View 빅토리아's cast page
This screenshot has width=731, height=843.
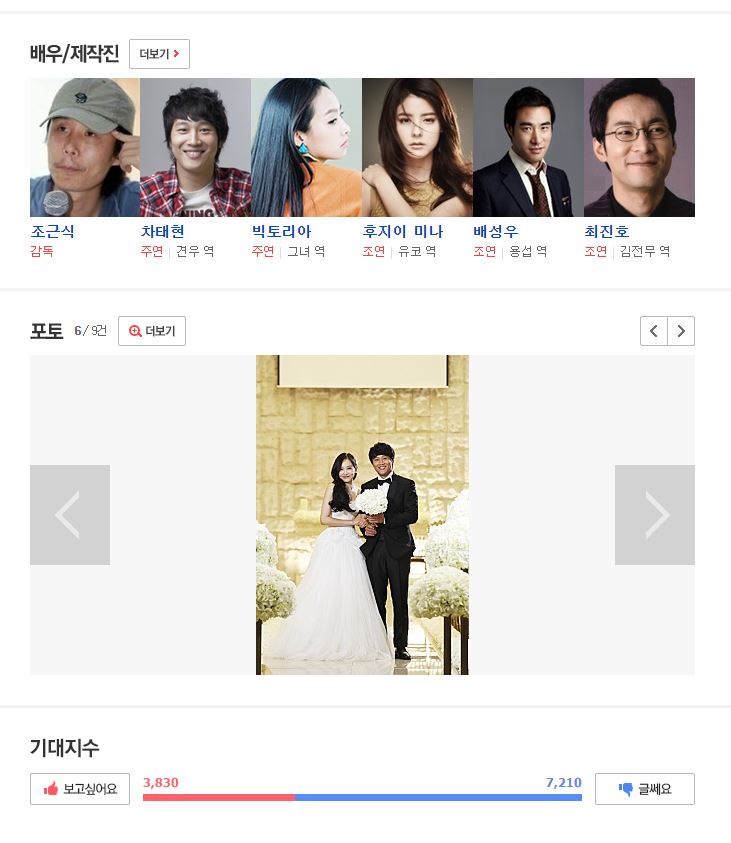281,231
